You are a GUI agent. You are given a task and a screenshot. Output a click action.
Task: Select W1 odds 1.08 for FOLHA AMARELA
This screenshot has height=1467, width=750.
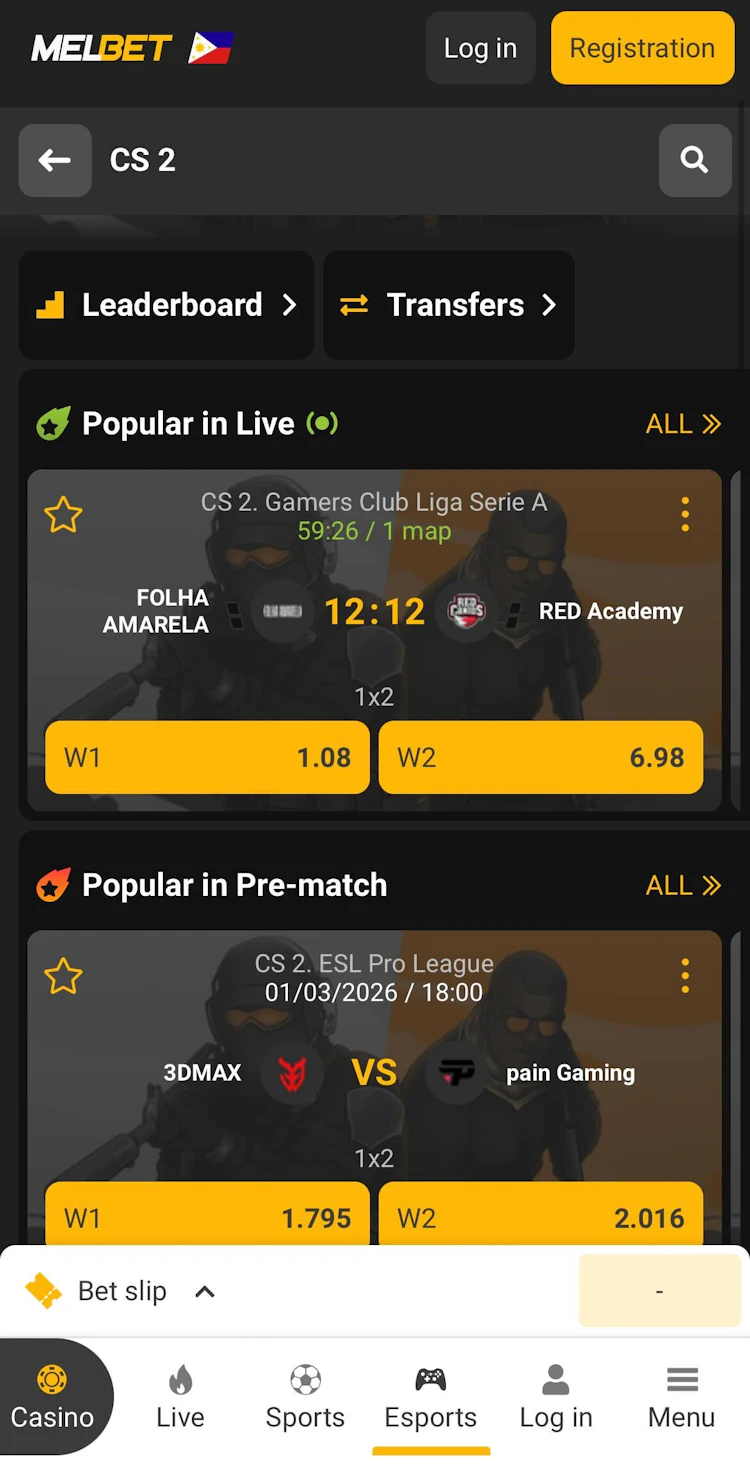(207, 757)
